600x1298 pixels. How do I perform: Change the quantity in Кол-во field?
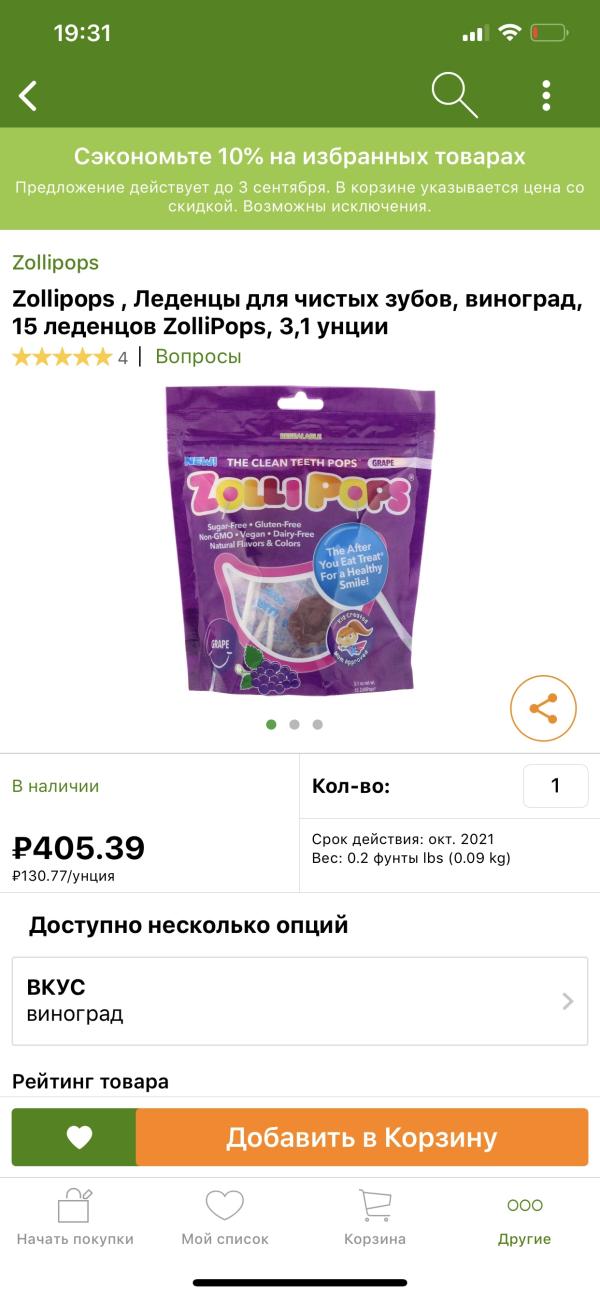click(555, 786)
